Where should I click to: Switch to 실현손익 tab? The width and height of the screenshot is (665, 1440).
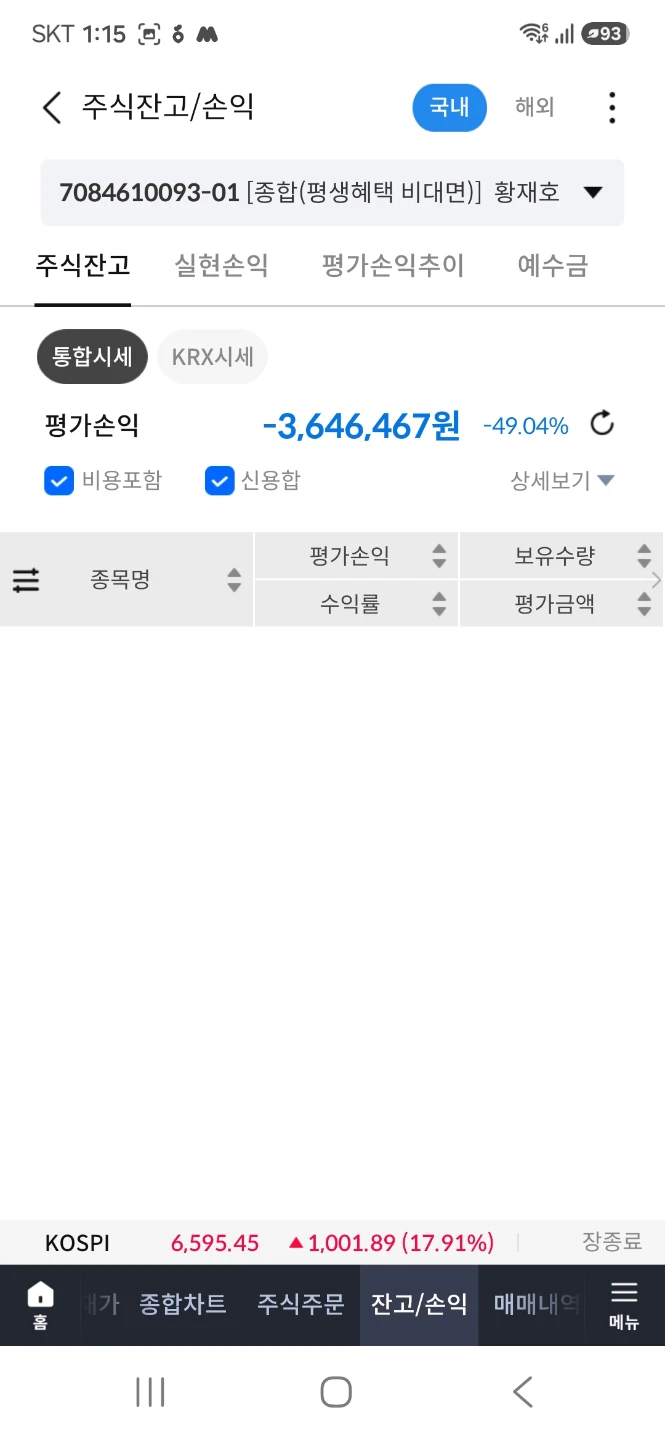pos(221,266)
